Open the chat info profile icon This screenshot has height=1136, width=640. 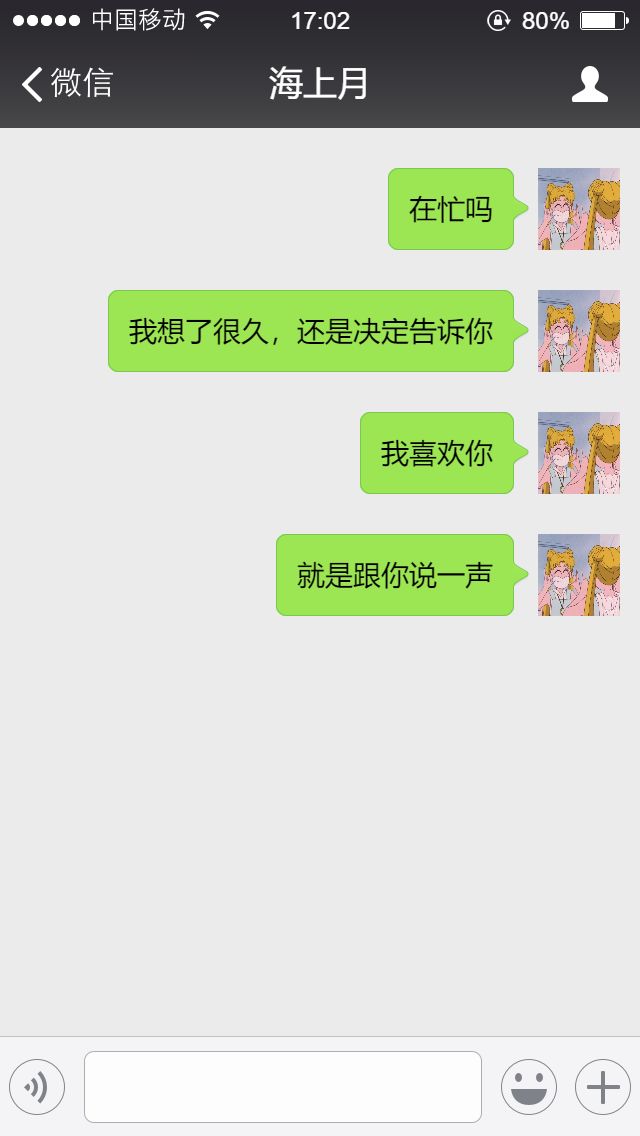tap(589, 85)
